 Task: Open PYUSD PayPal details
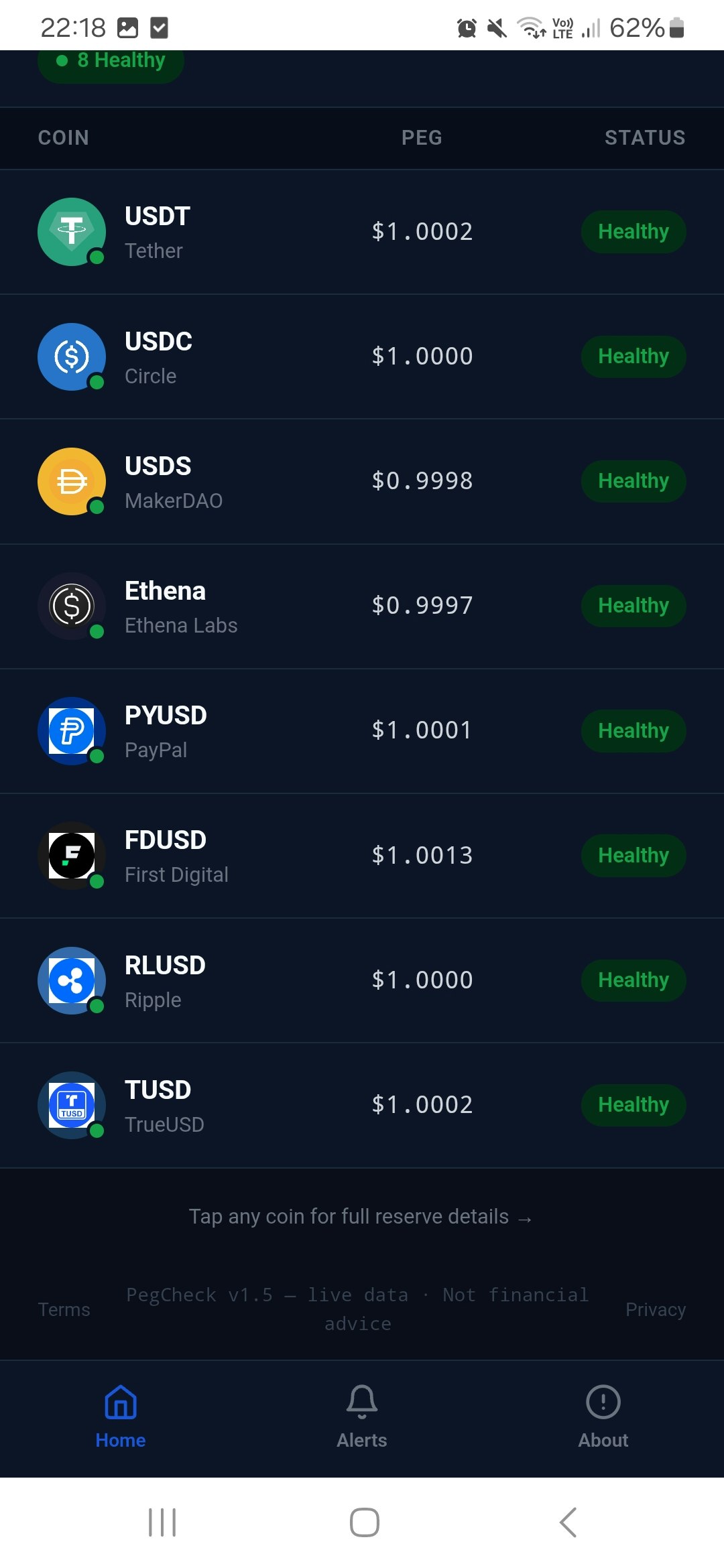click(362, 730)
